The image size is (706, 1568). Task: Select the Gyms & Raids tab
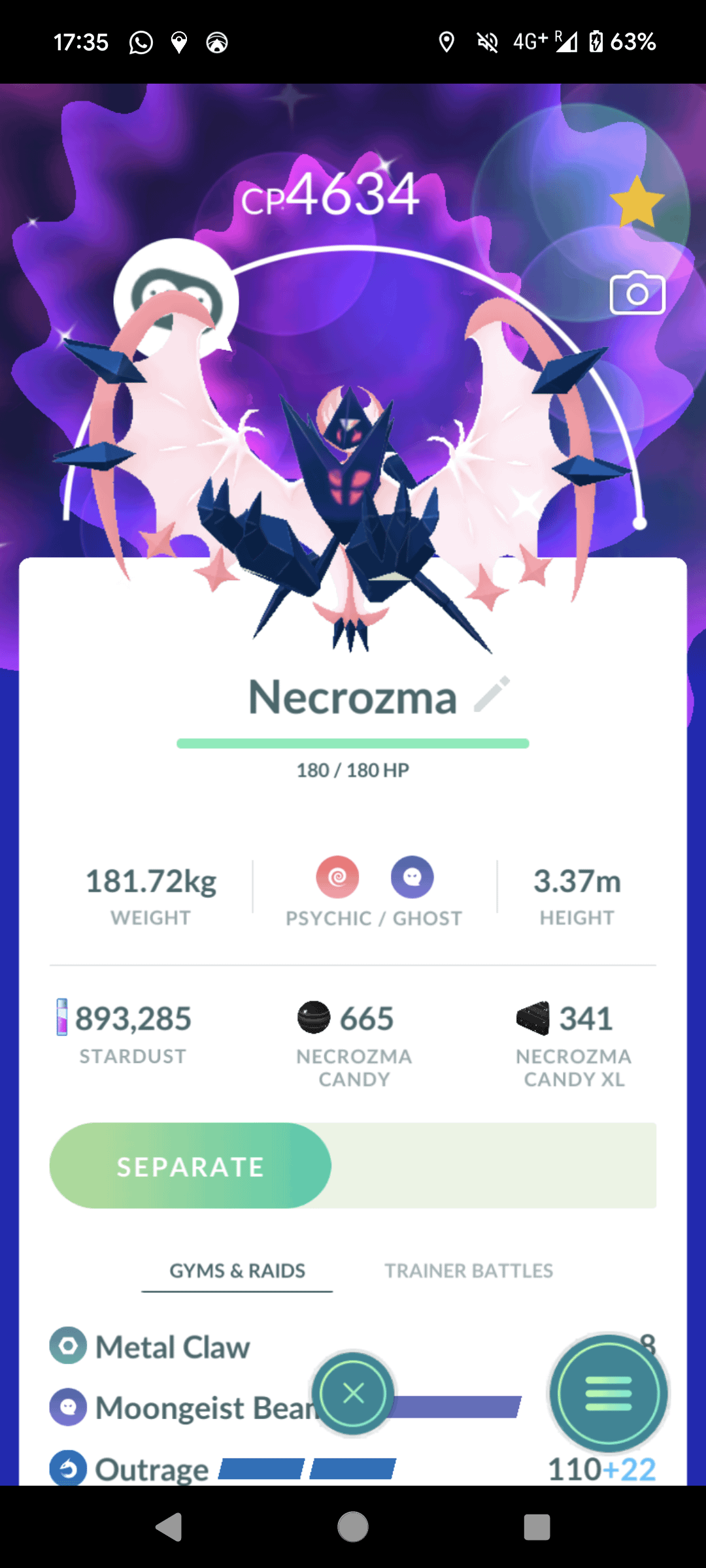[x=237, y=1271]
